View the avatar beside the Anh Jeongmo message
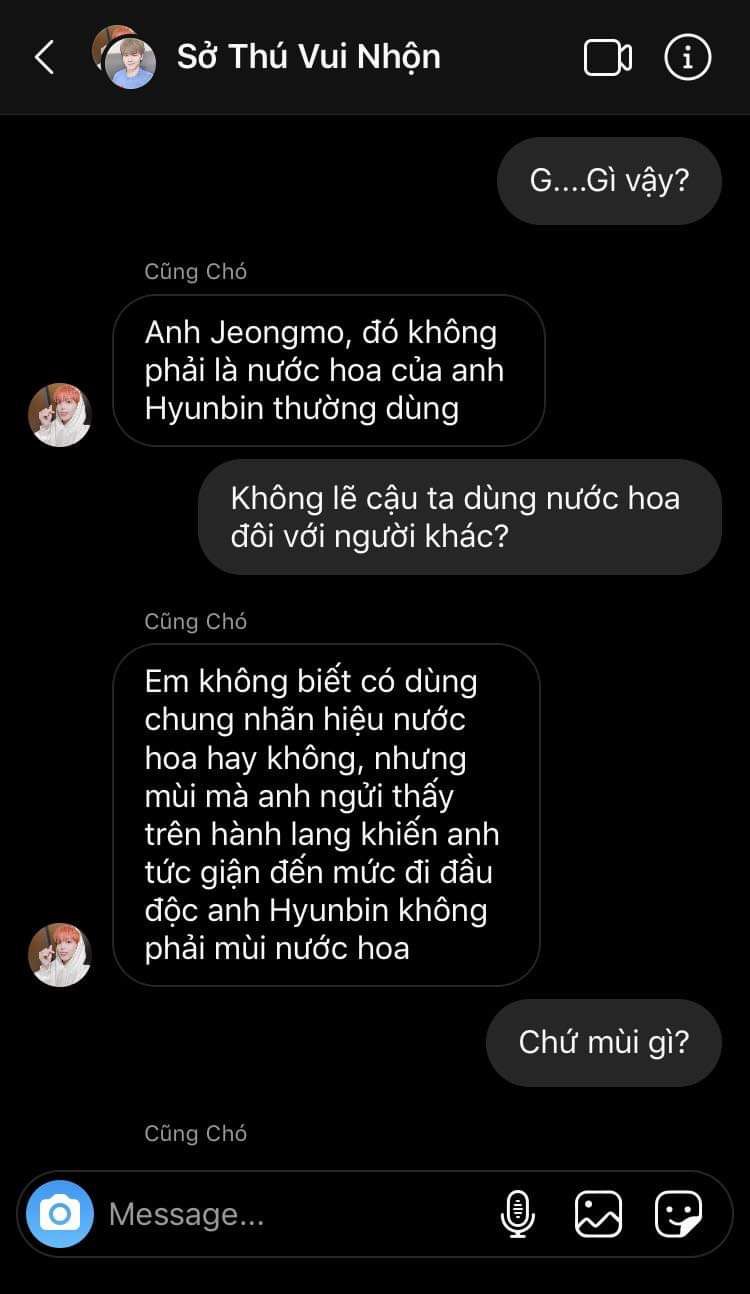 [60, 415]
